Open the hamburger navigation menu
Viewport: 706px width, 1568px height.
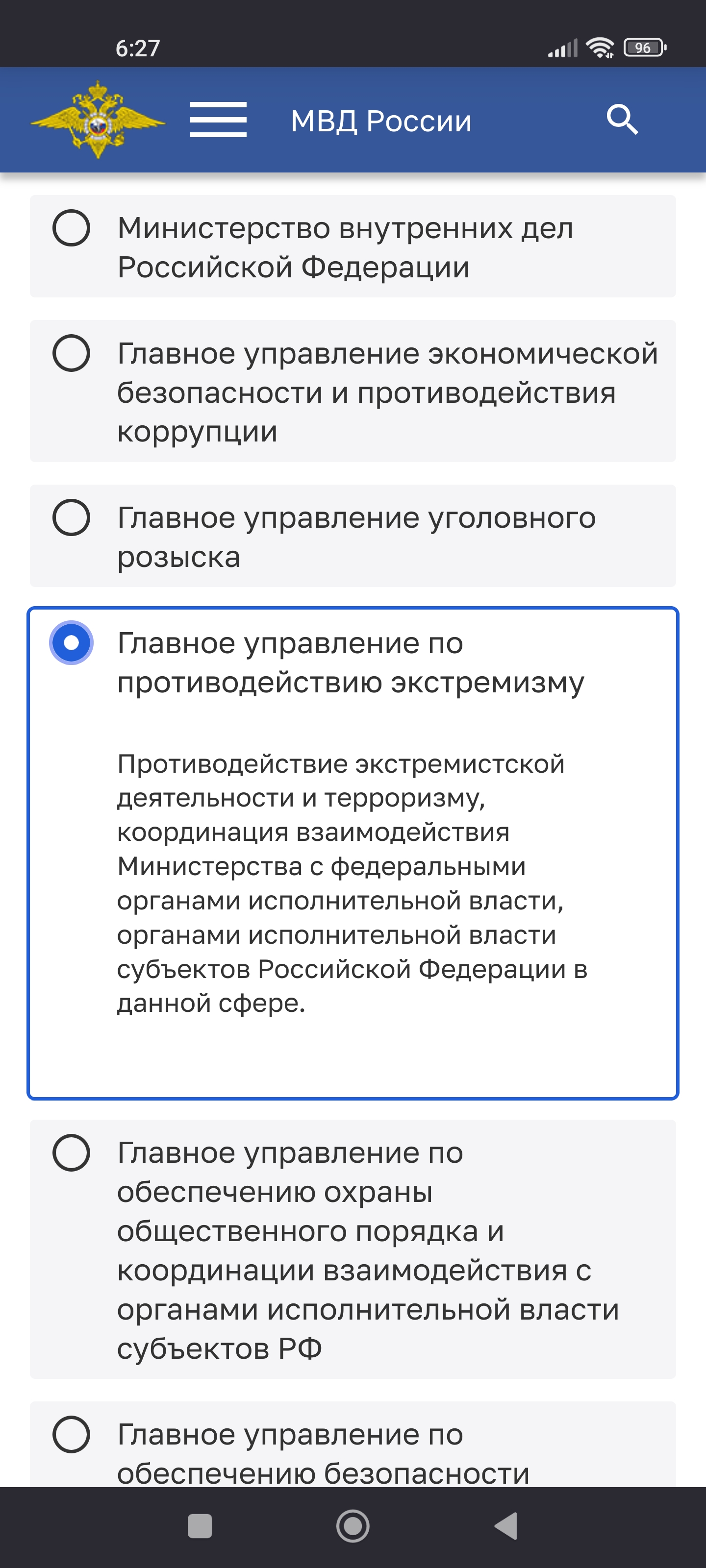point(218,119)
